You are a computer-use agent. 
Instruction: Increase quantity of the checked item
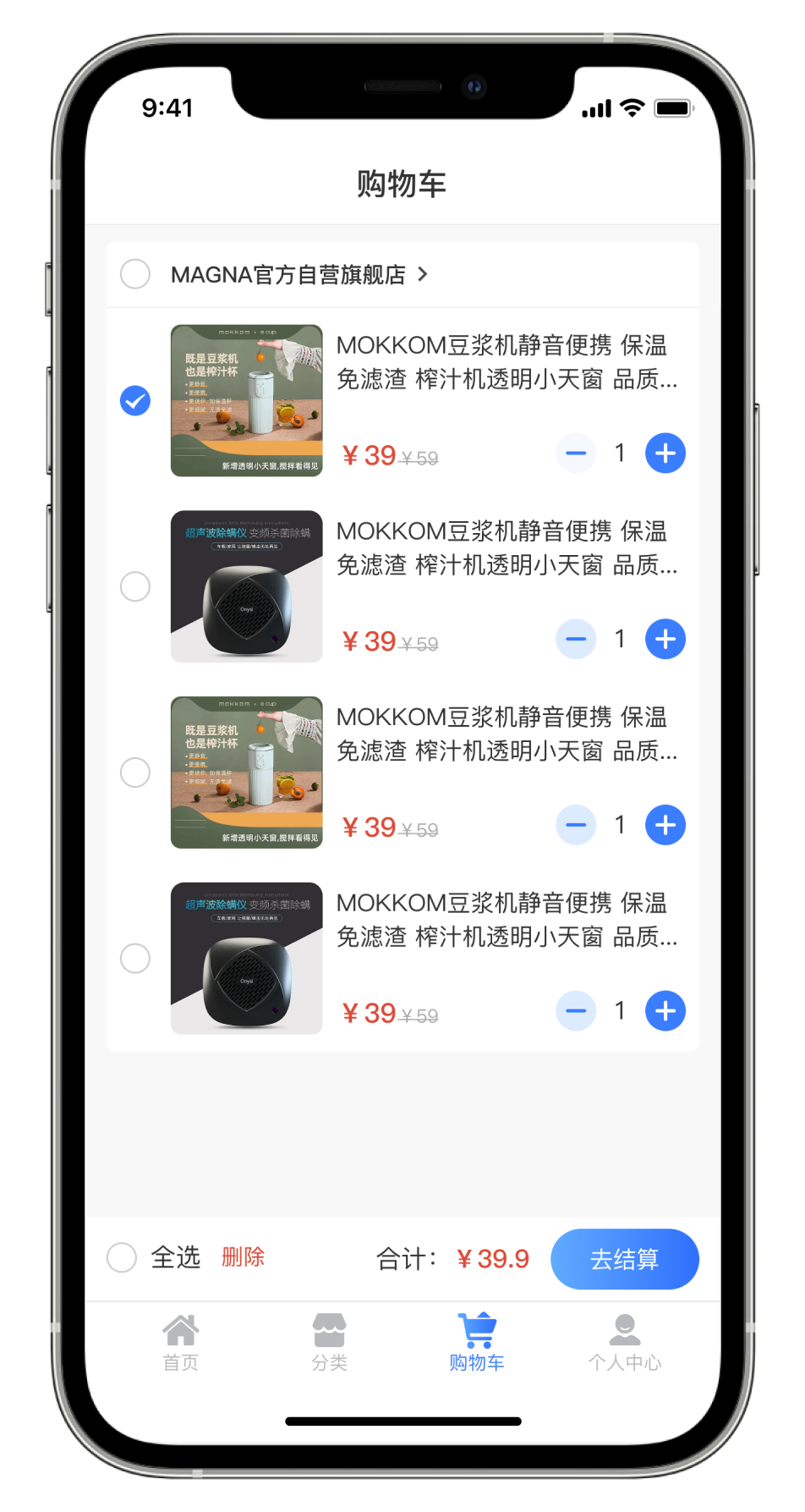(665, 454)
